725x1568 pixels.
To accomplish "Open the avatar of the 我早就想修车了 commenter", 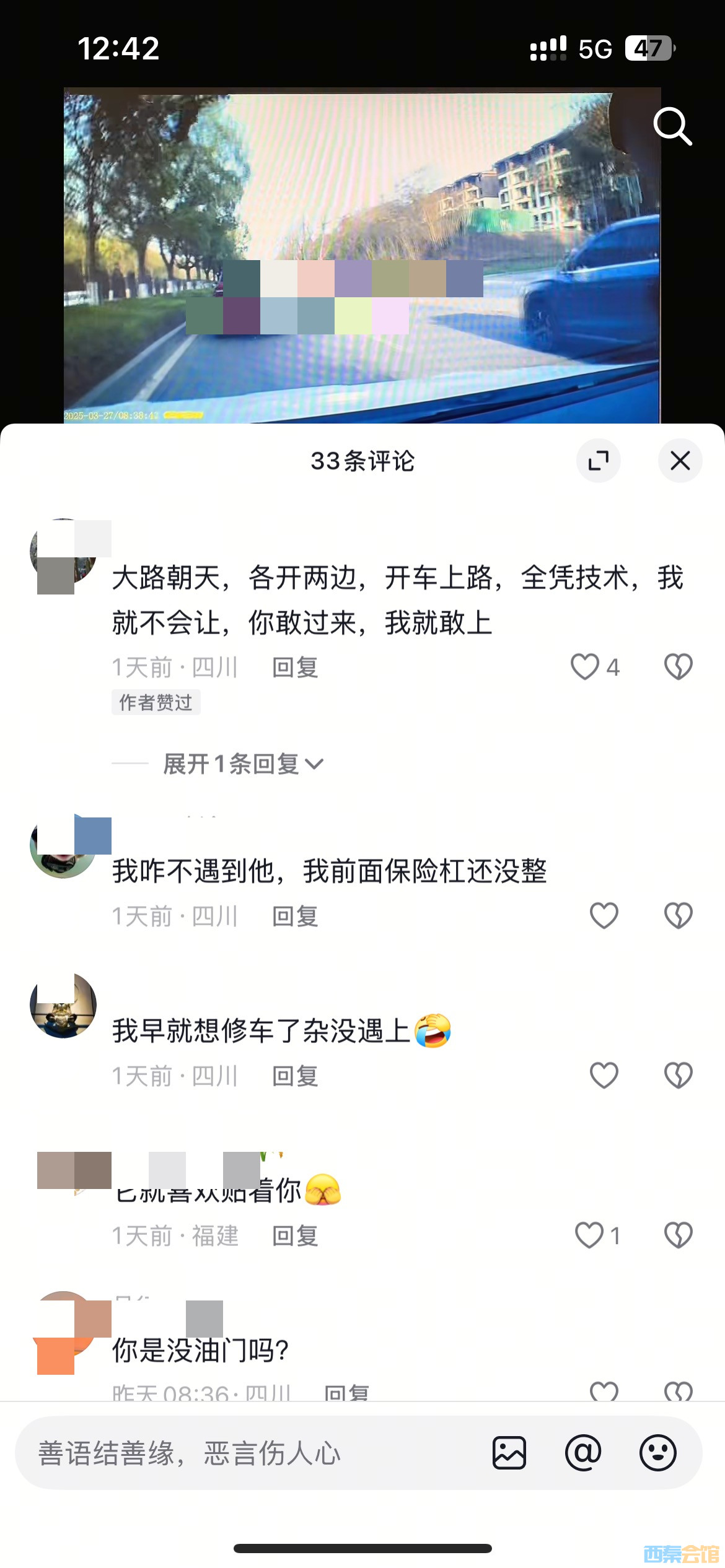I will point(63,1006).
